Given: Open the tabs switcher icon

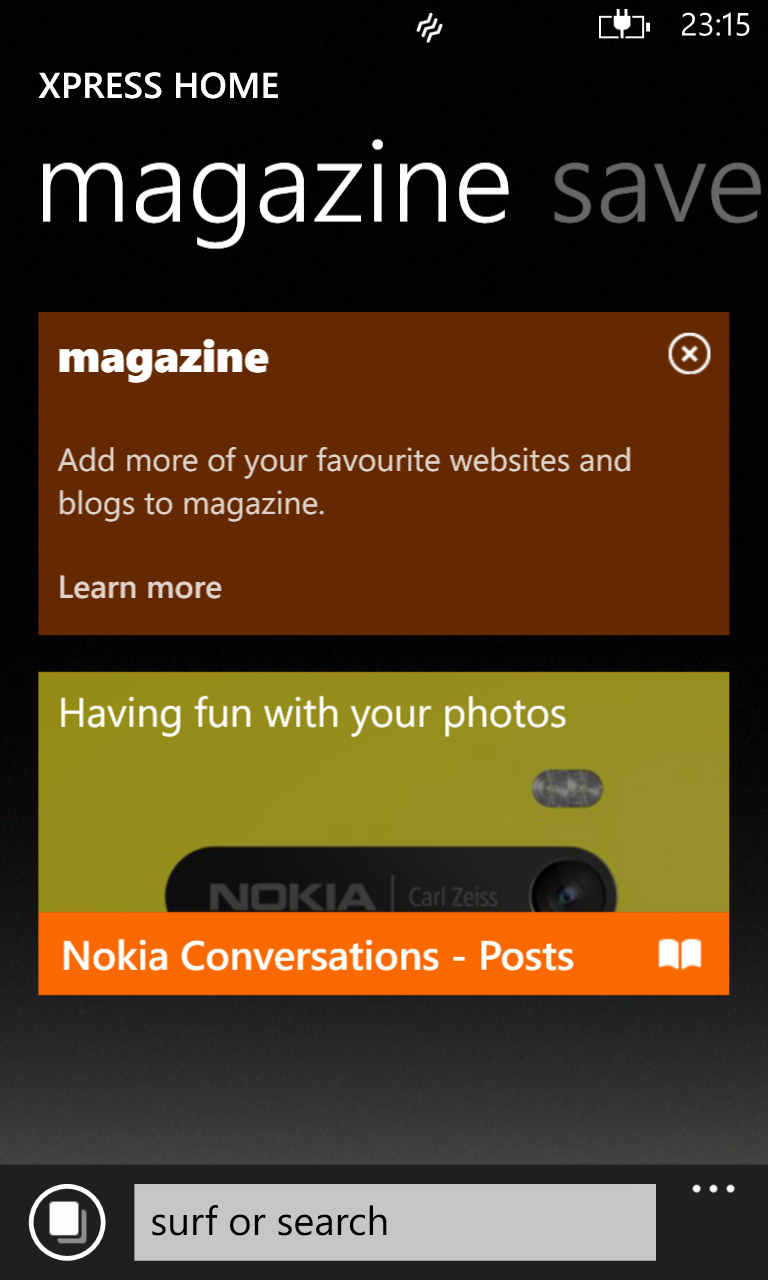Looking at the screenshot, I should coord(67,1221).
